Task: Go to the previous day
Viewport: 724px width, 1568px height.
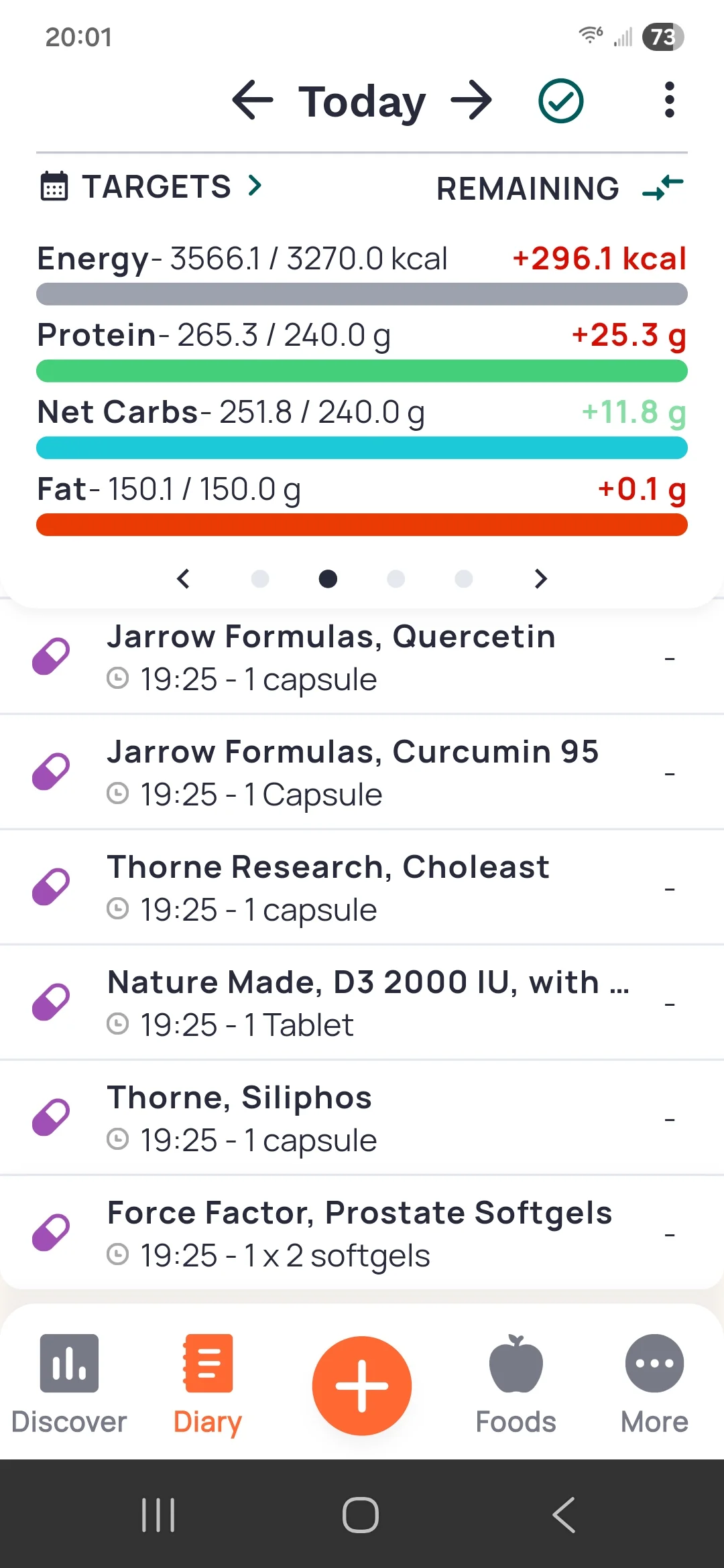Action: coord(253,101)
